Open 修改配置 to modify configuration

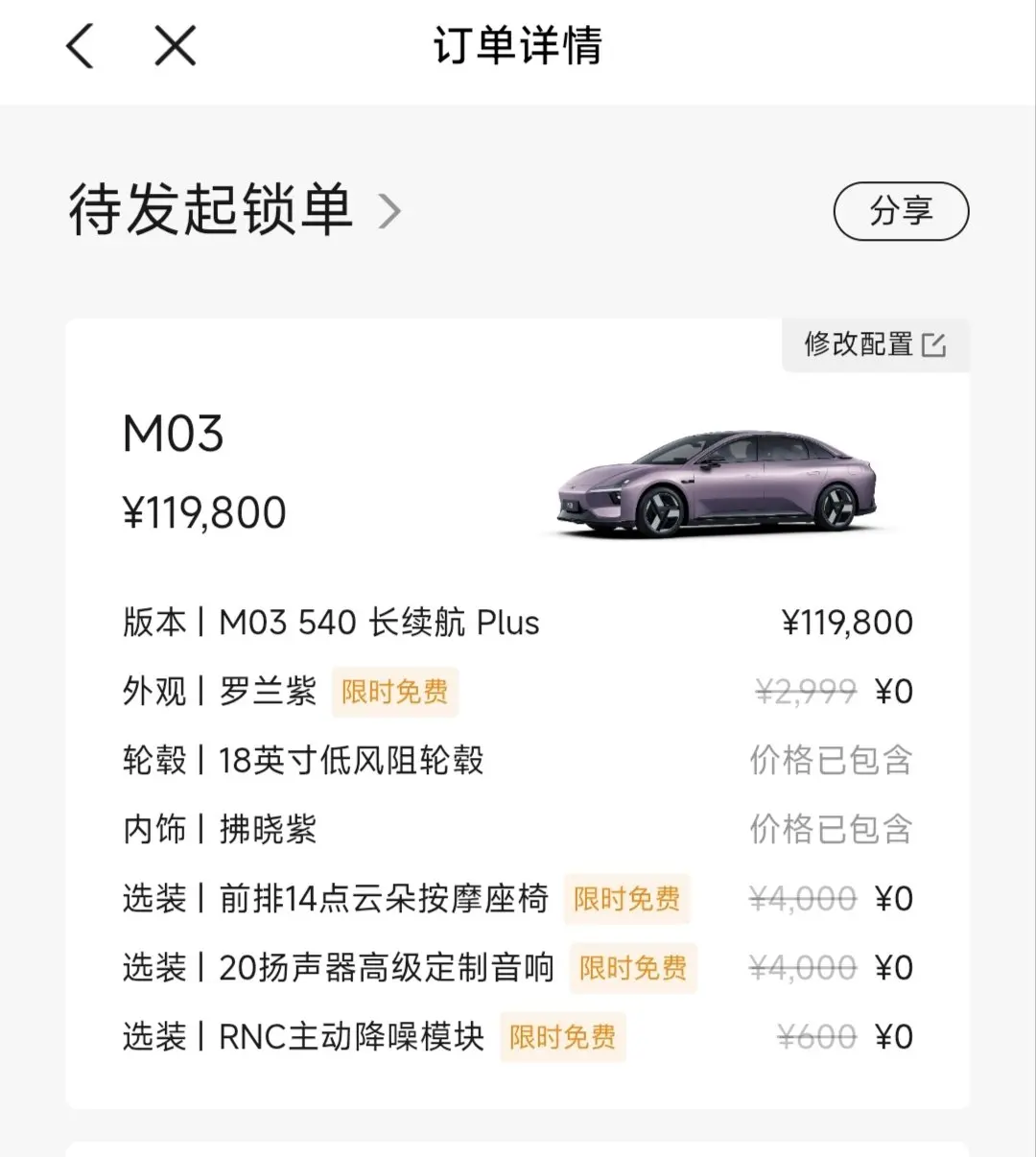[875, 344]
